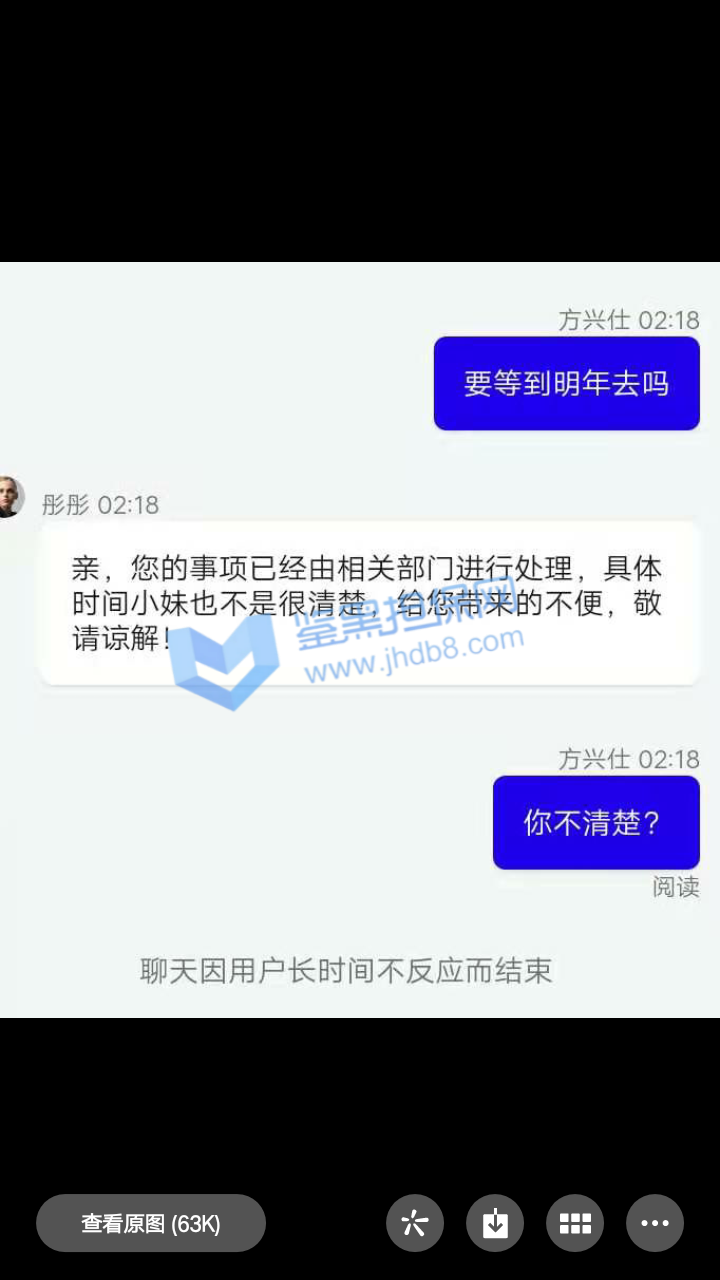Open the more options menu

(655, 1223)
